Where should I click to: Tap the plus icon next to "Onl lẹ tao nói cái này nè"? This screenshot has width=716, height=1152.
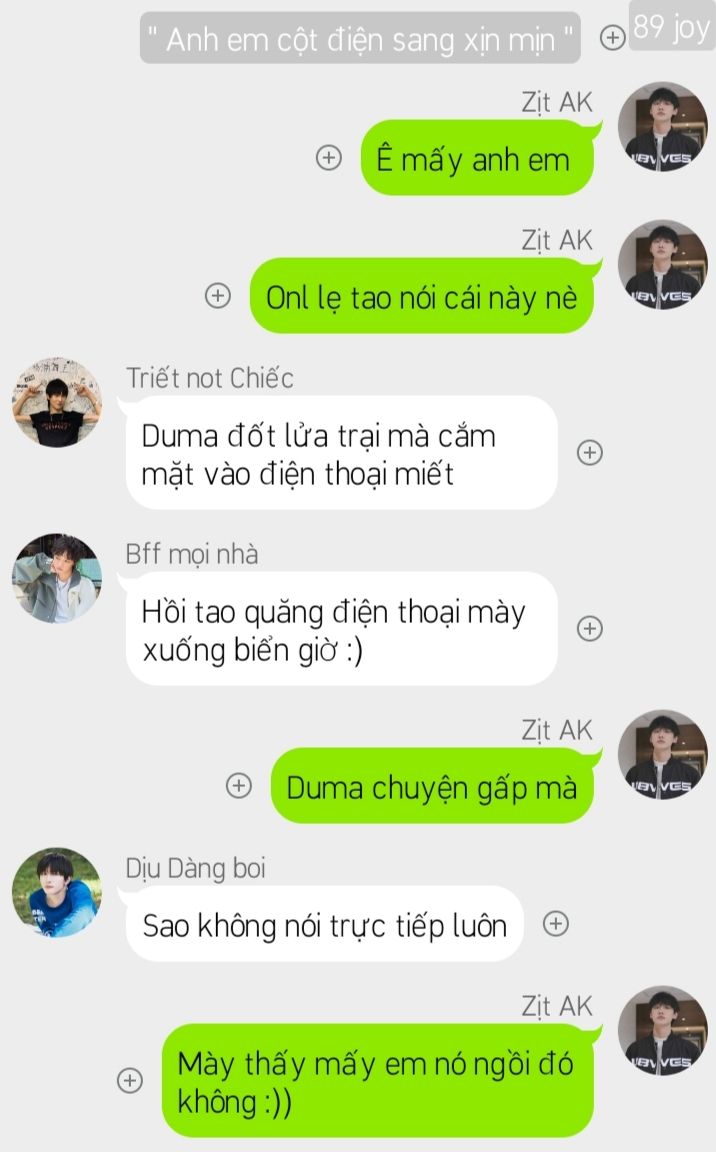(x=217, y=296)
